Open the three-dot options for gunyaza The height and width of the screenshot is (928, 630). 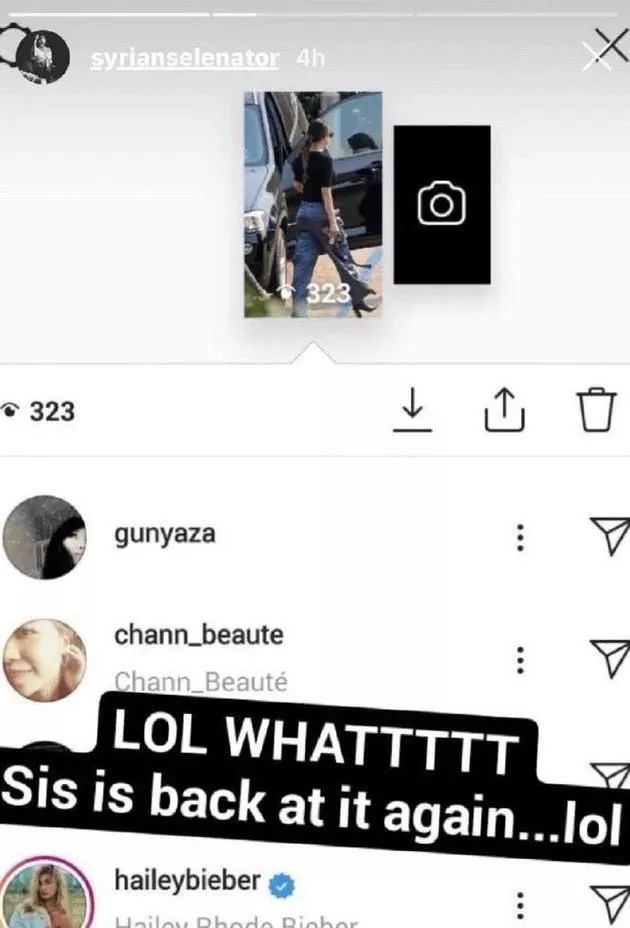[x=519, y=537]
